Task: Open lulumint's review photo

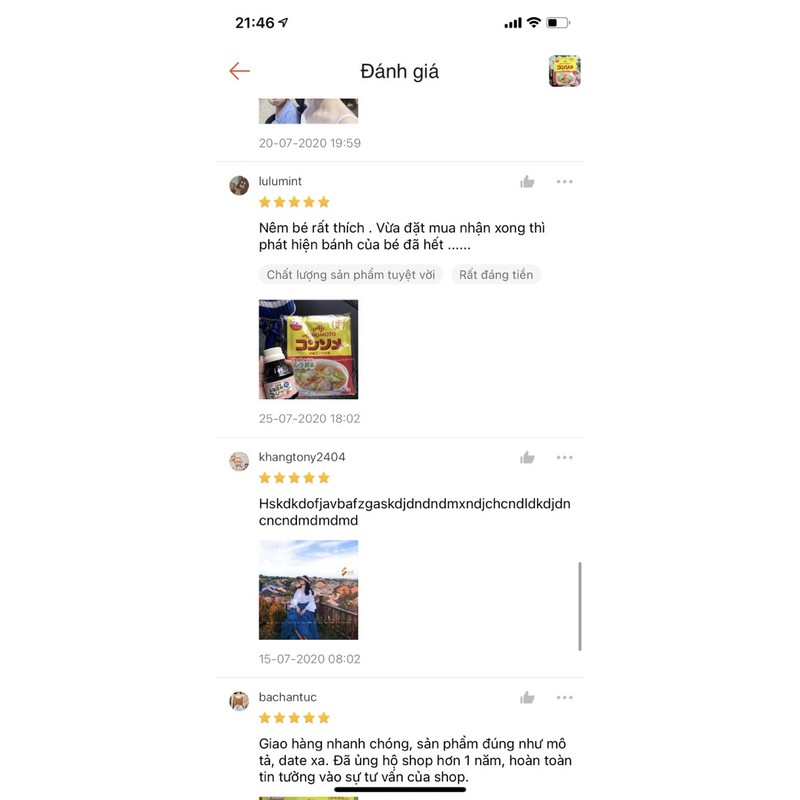Action: [308, 349]
